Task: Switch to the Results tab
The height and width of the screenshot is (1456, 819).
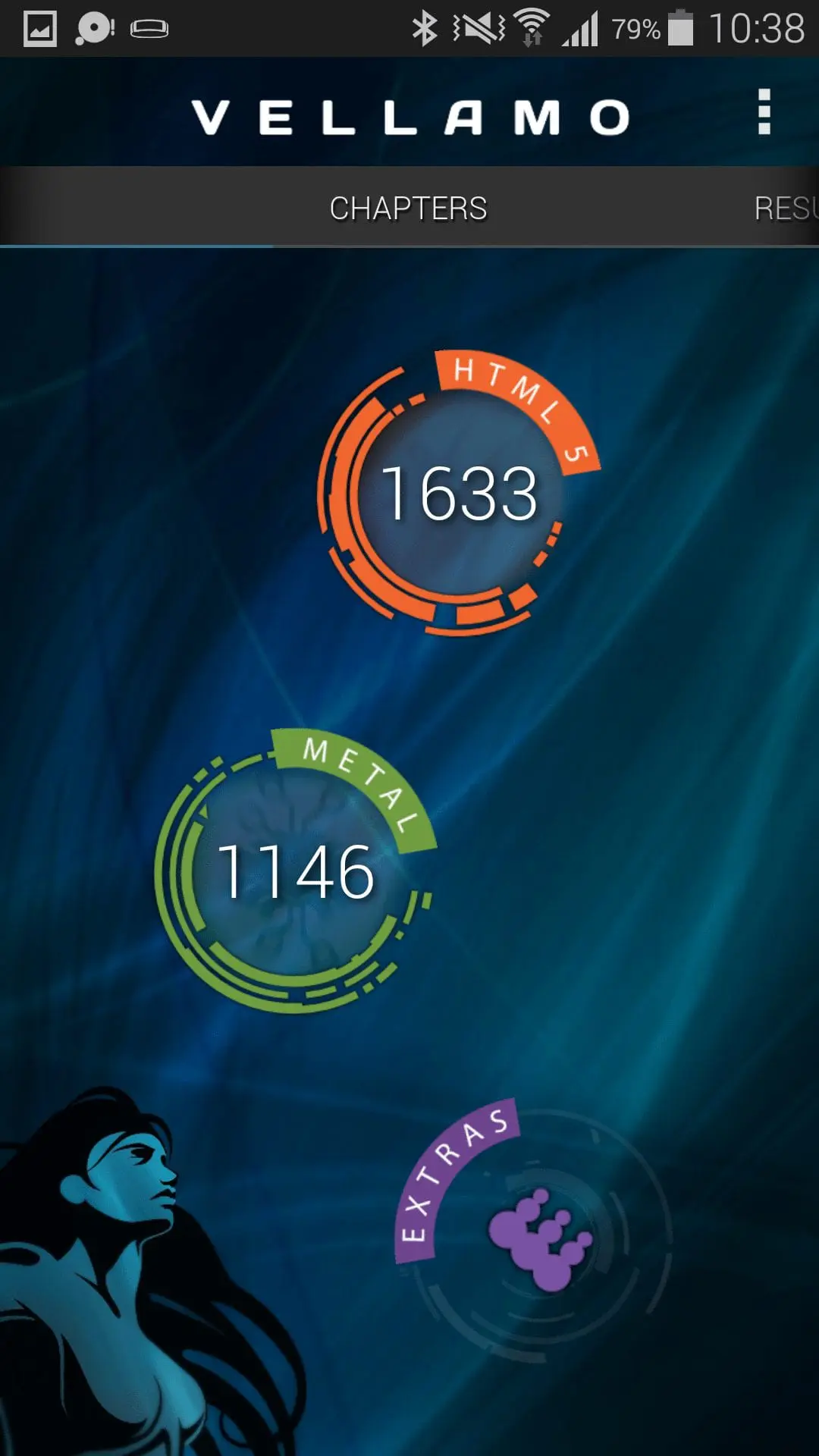Action: pos(786,209)
